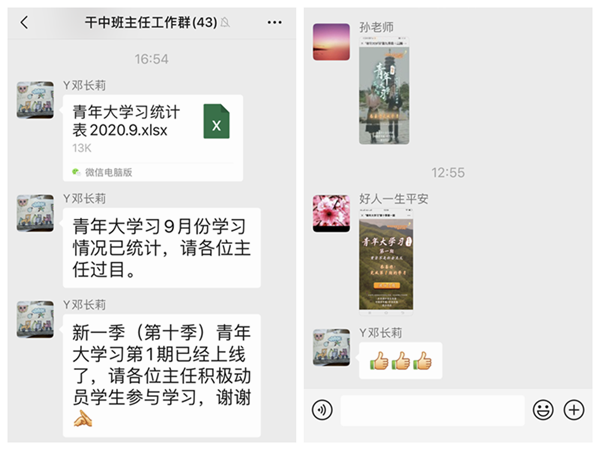Switch to voice message input
Viewport: 600px width, 450px height.
point(322,409)
